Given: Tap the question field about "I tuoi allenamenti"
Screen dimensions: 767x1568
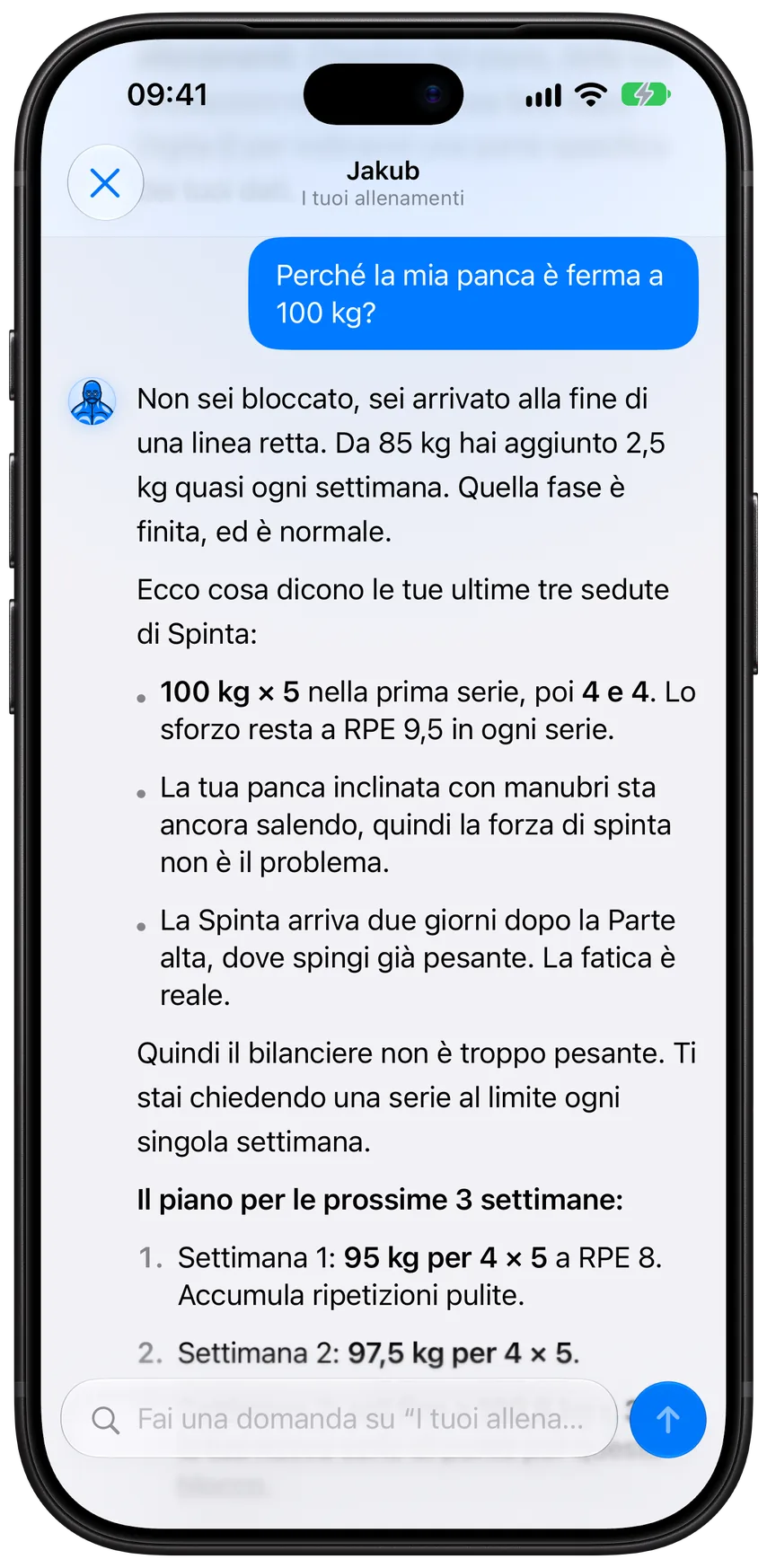Looking at the screenshot, I should tap(339, 1419).
